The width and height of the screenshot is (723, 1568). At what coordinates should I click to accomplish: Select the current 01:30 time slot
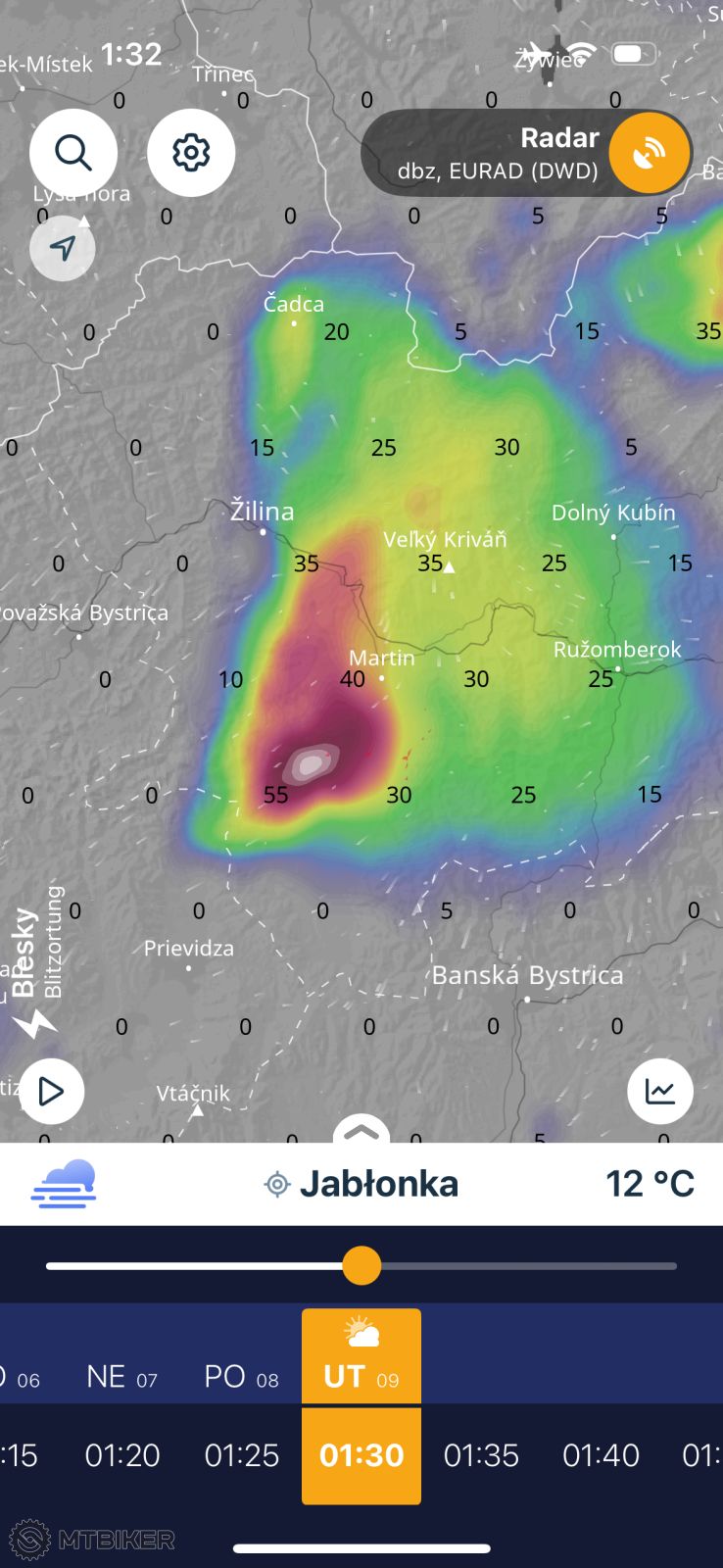click(x=361, y=1455)
